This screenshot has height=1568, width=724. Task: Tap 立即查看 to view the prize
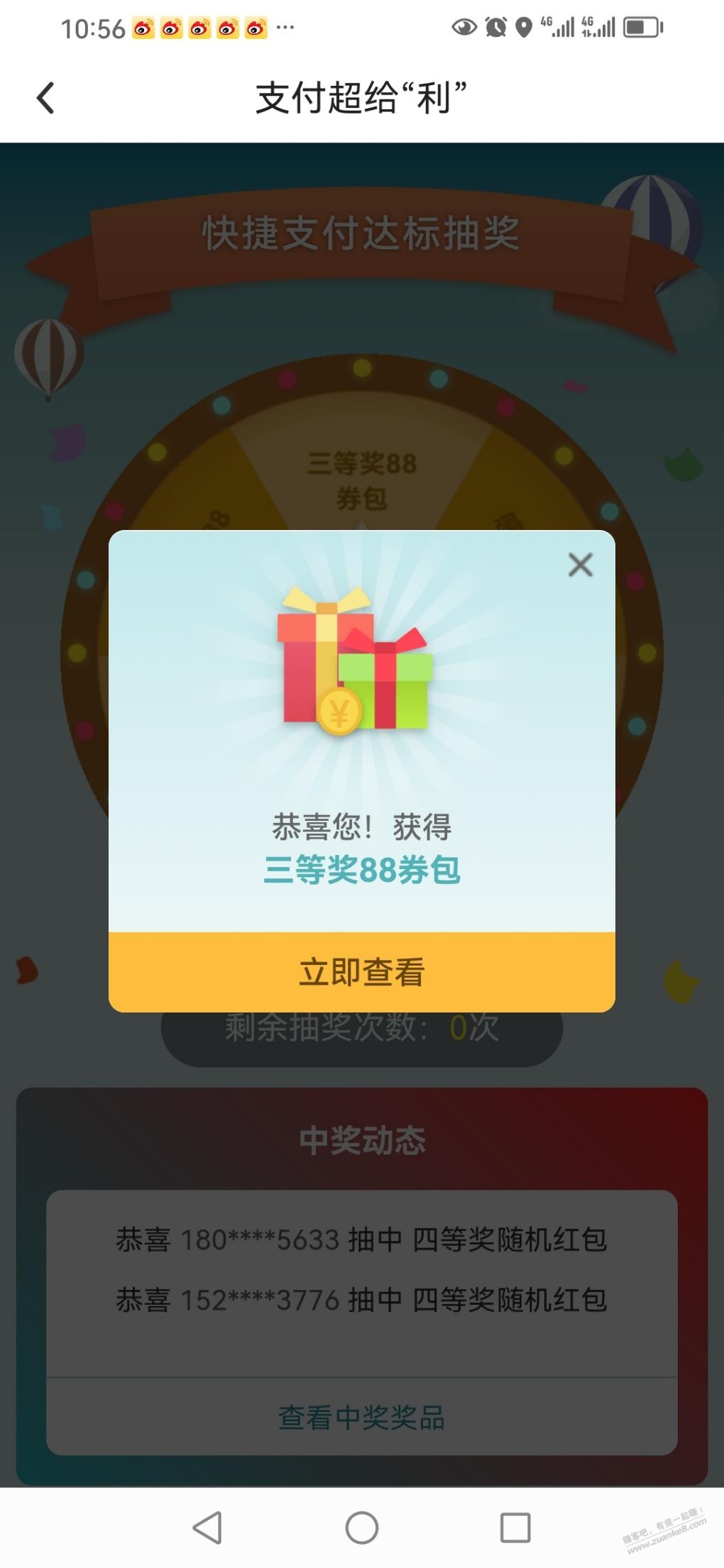point(361,971)
